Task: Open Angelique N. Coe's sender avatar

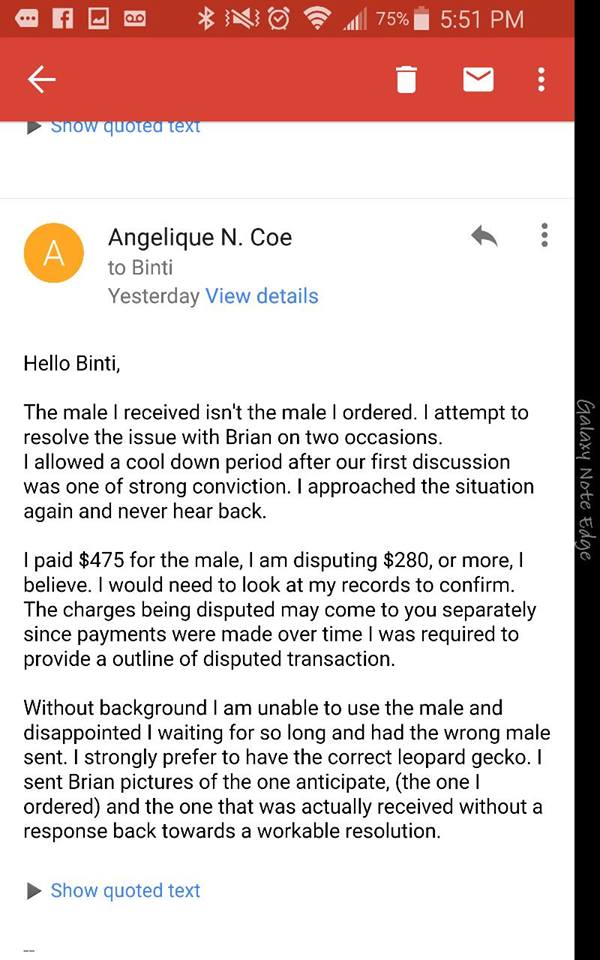Action: coord(54,253)
